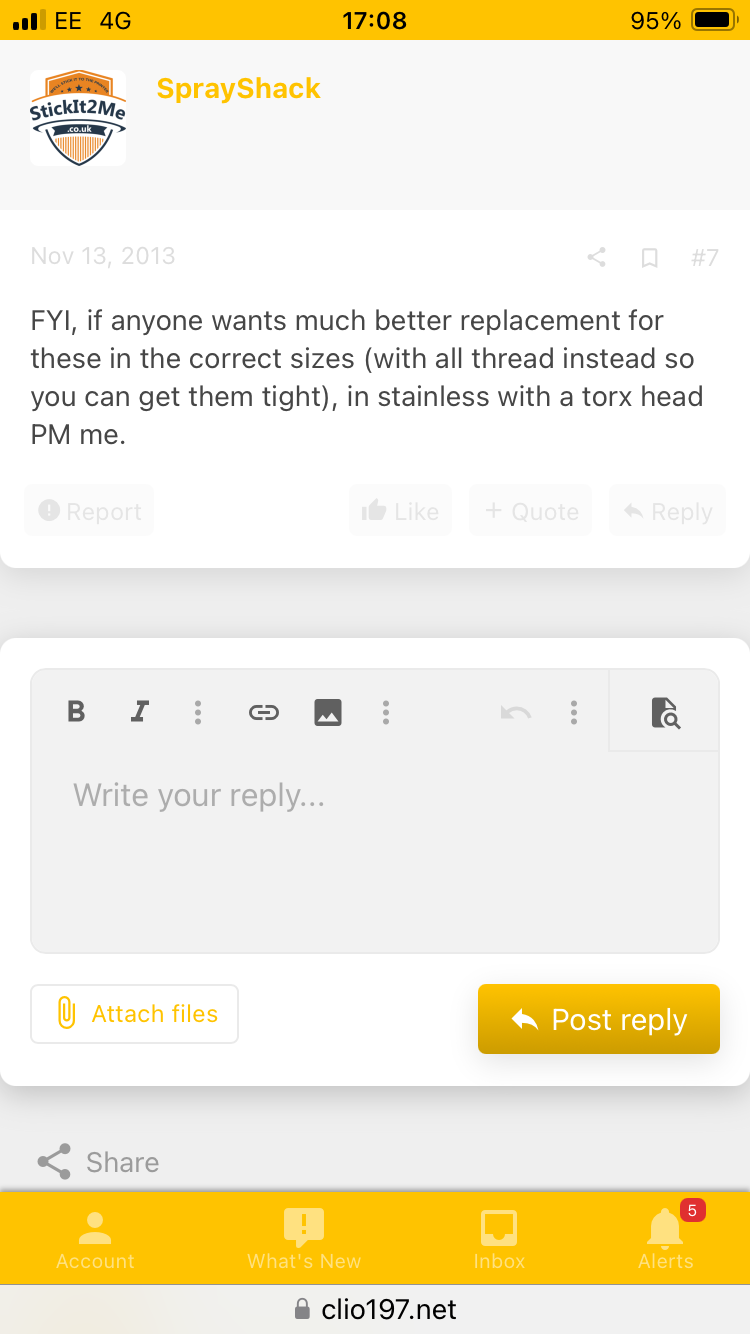Quote SprayShack's post

pos(531,511)
